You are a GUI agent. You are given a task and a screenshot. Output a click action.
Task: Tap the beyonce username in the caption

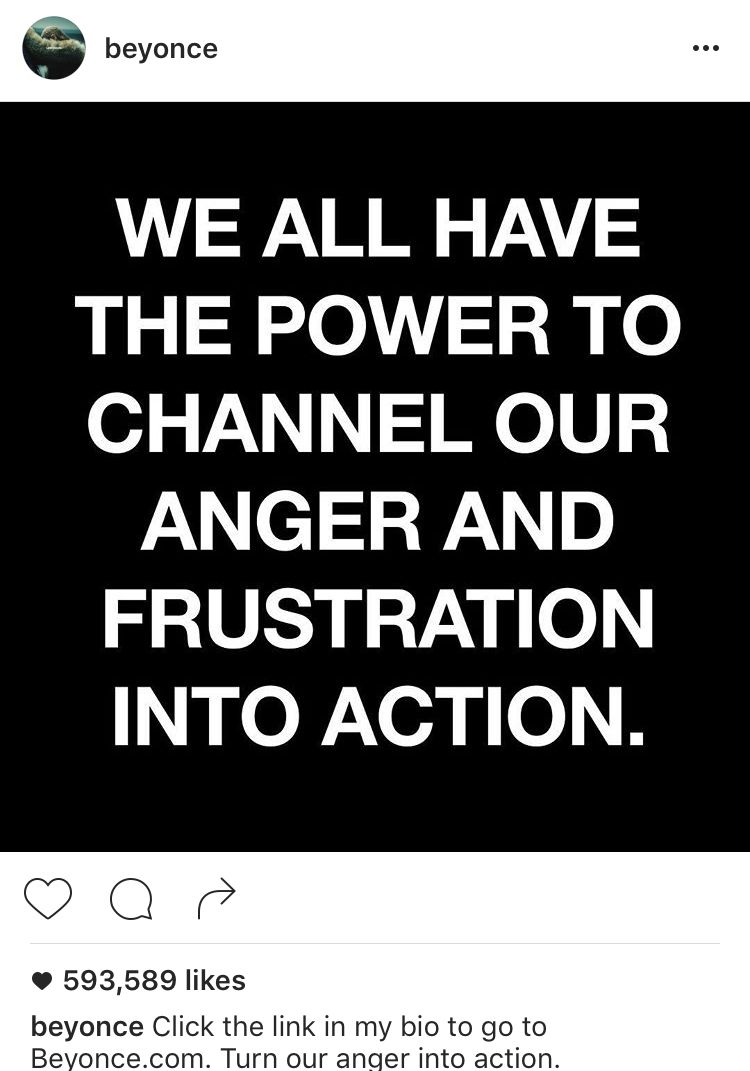(87, 1026)
